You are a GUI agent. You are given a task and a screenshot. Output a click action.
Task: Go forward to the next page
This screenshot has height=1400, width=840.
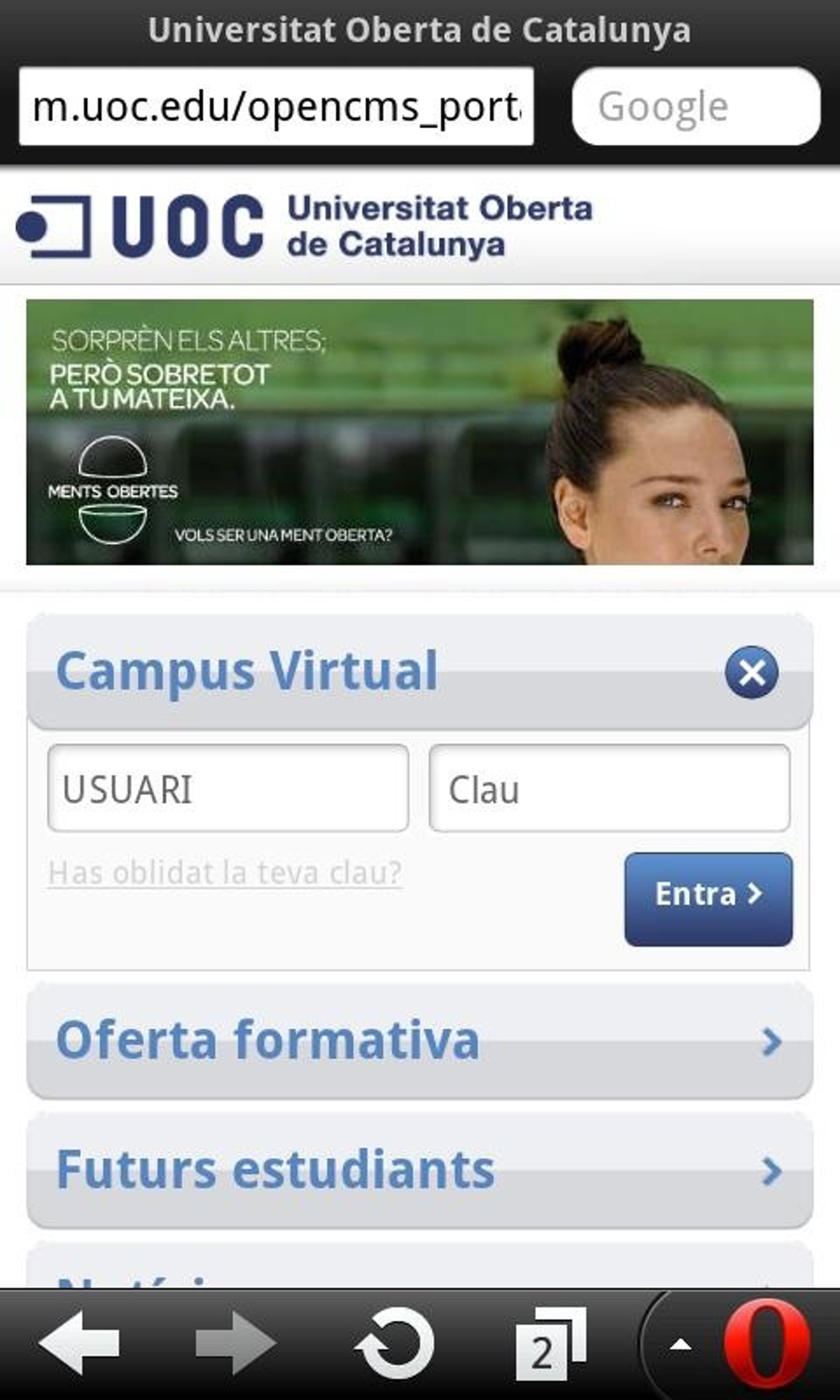[235, 1342]
